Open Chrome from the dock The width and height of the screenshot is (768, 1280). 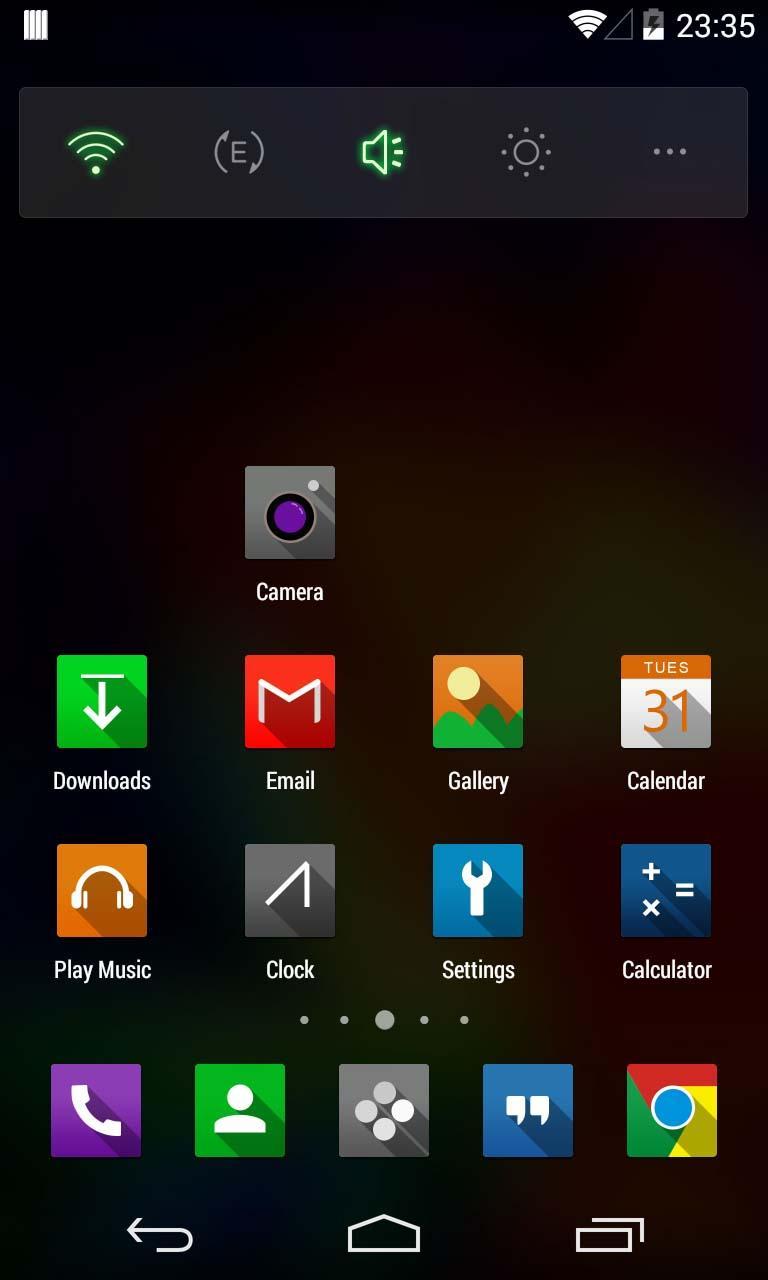672,1110
